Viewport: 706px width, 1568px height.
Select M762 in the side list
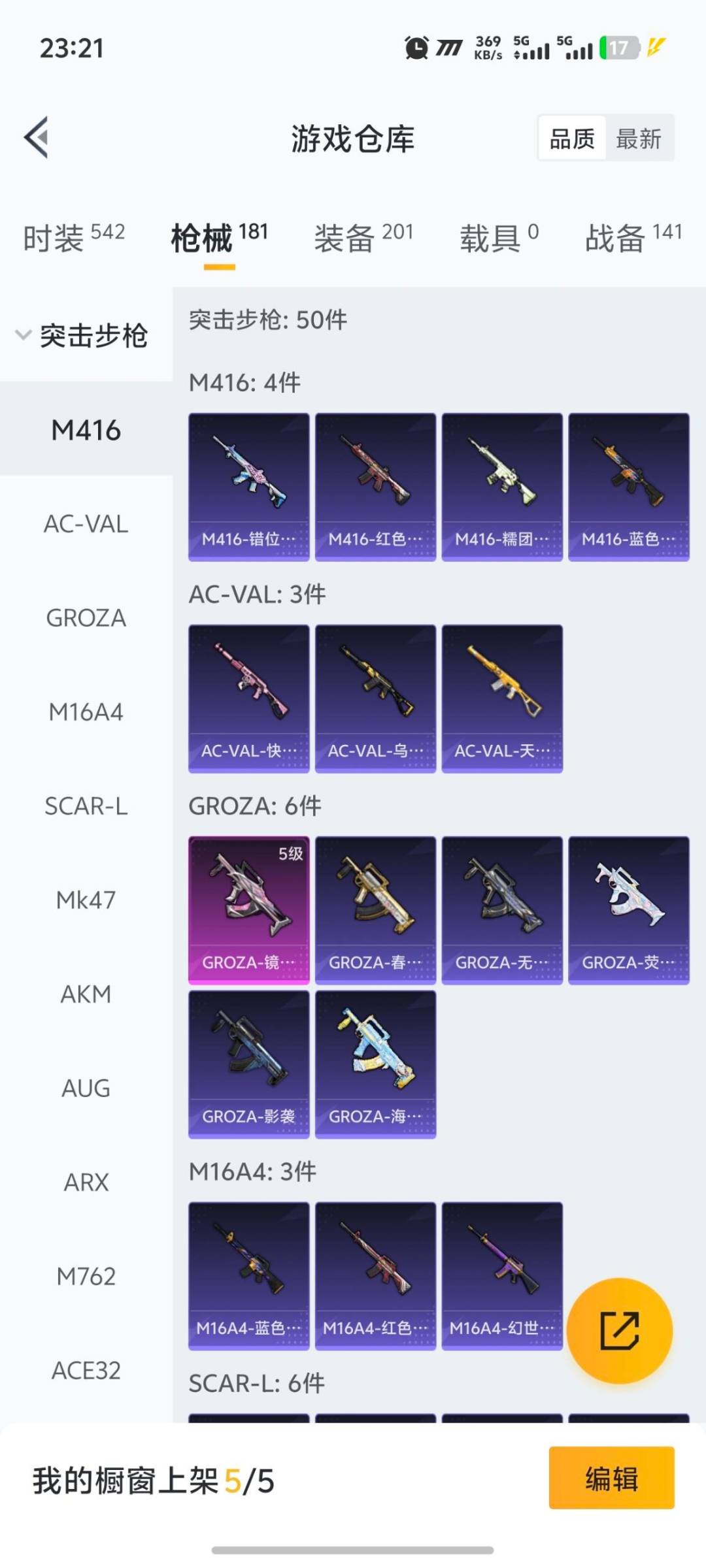[86, 1277]
